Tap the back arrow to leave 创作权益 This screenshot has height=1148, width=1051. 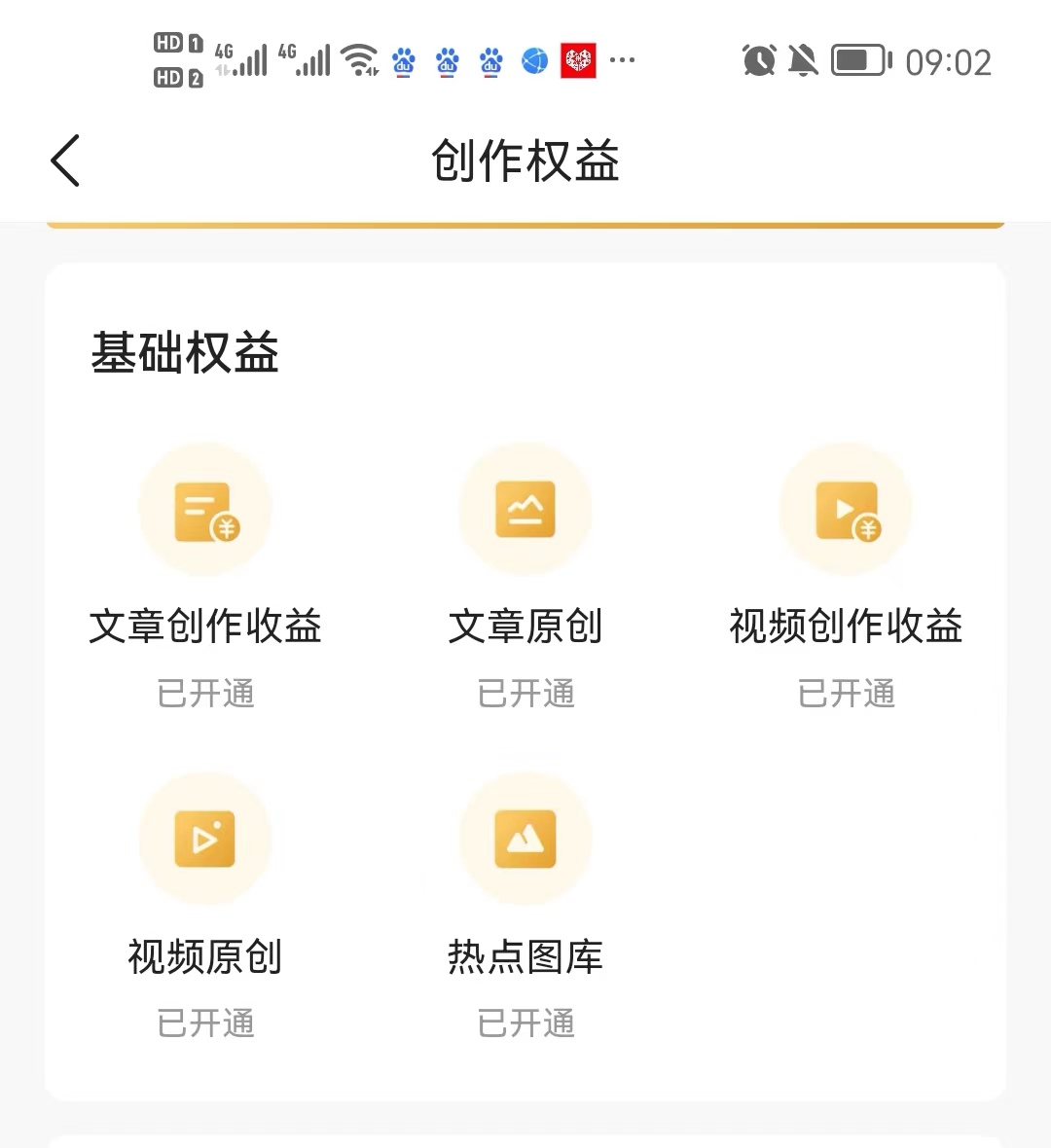tap(64, 161)
